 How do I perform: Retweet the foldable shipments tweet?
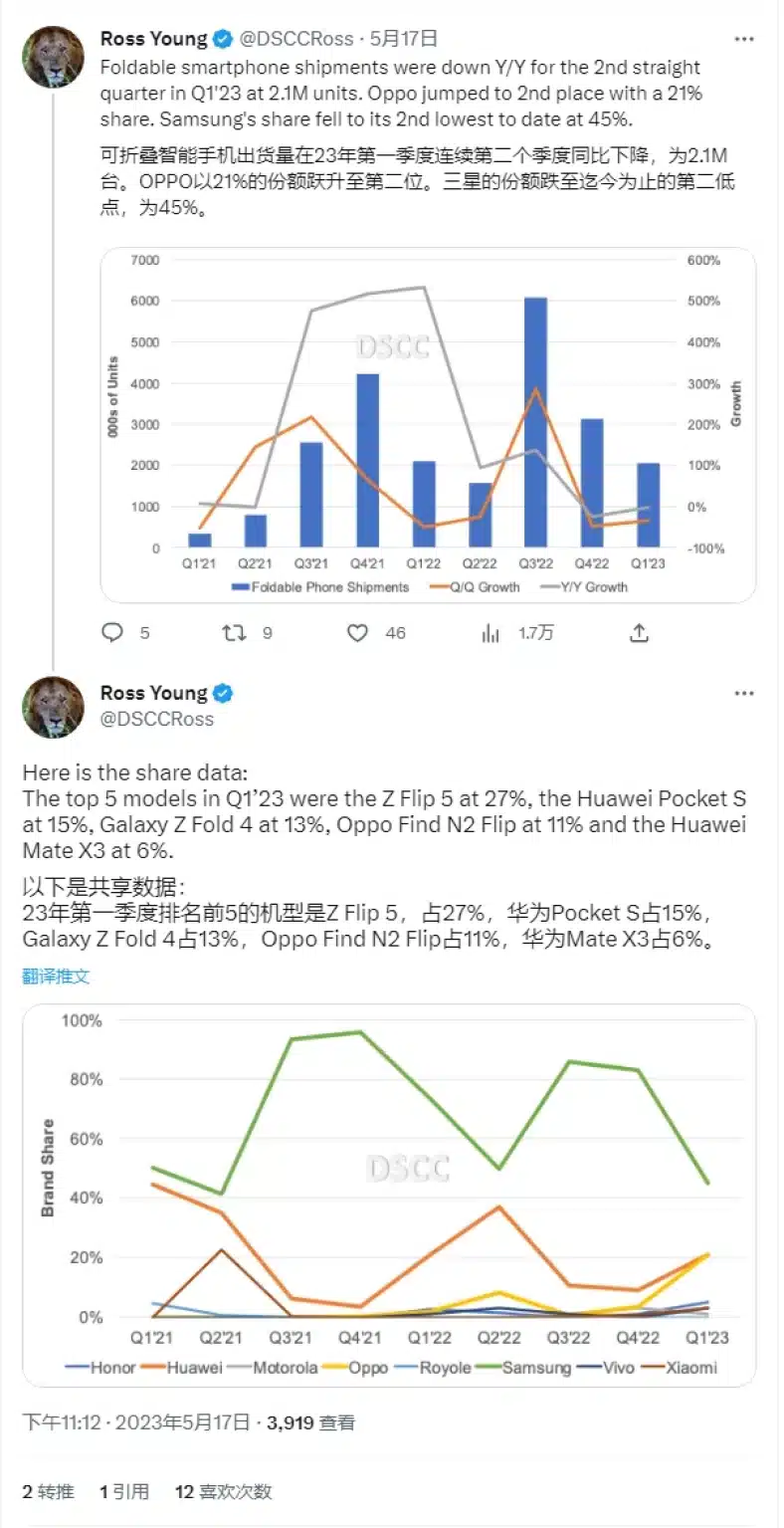click(x=234, y=632)
